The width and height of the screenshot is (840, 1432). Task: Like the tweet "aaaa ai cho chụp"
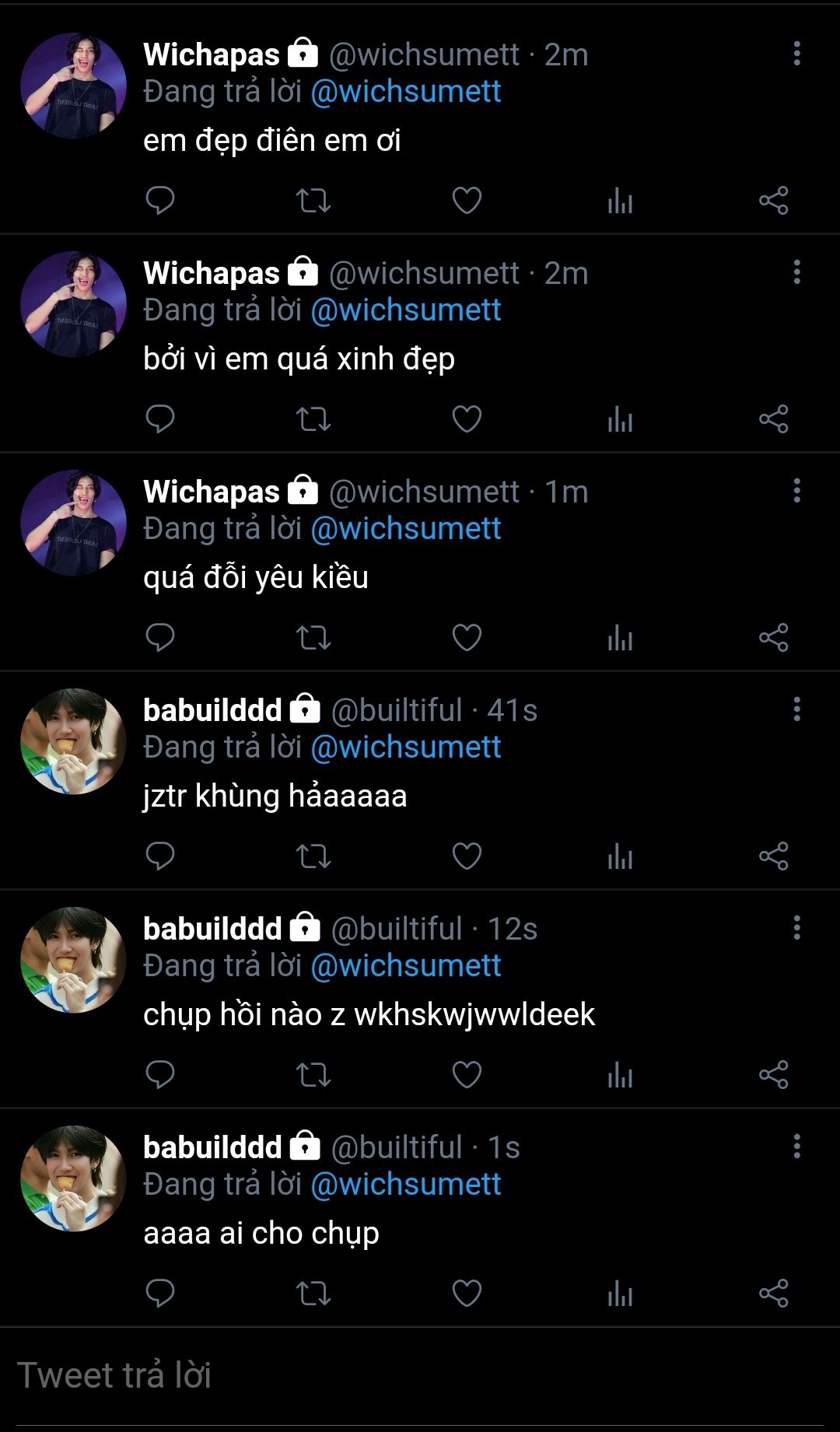tap(467, 1294)
